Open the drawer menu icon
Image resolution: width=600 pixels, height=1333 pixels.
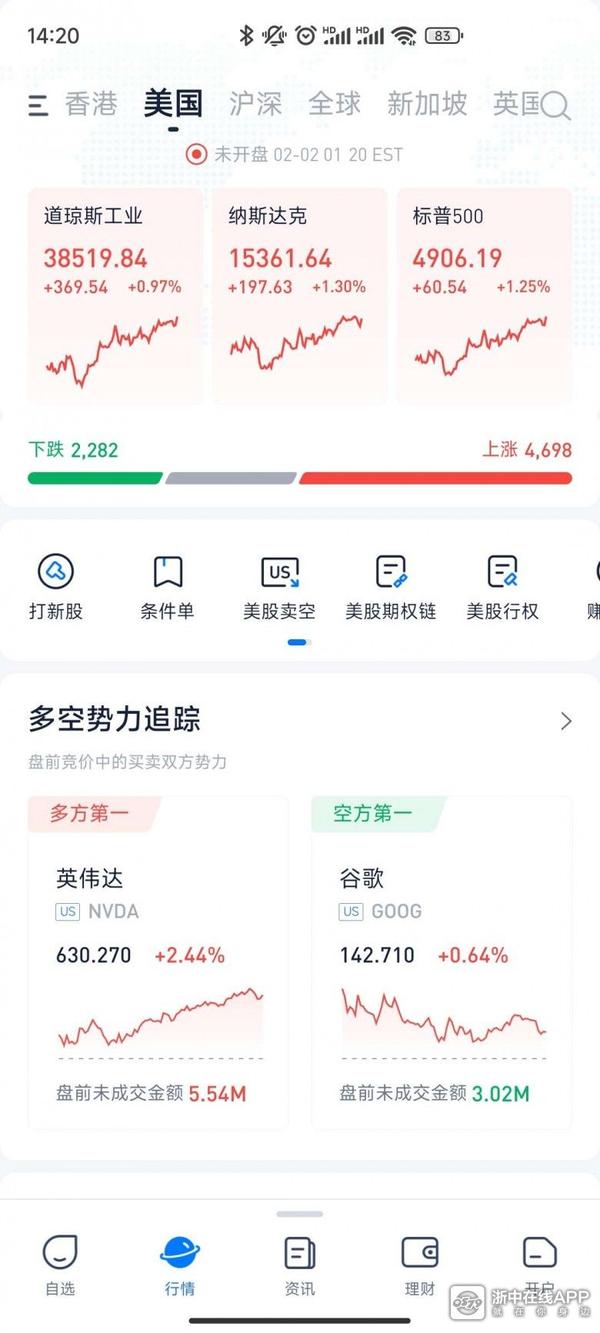[x=38, y=105]
